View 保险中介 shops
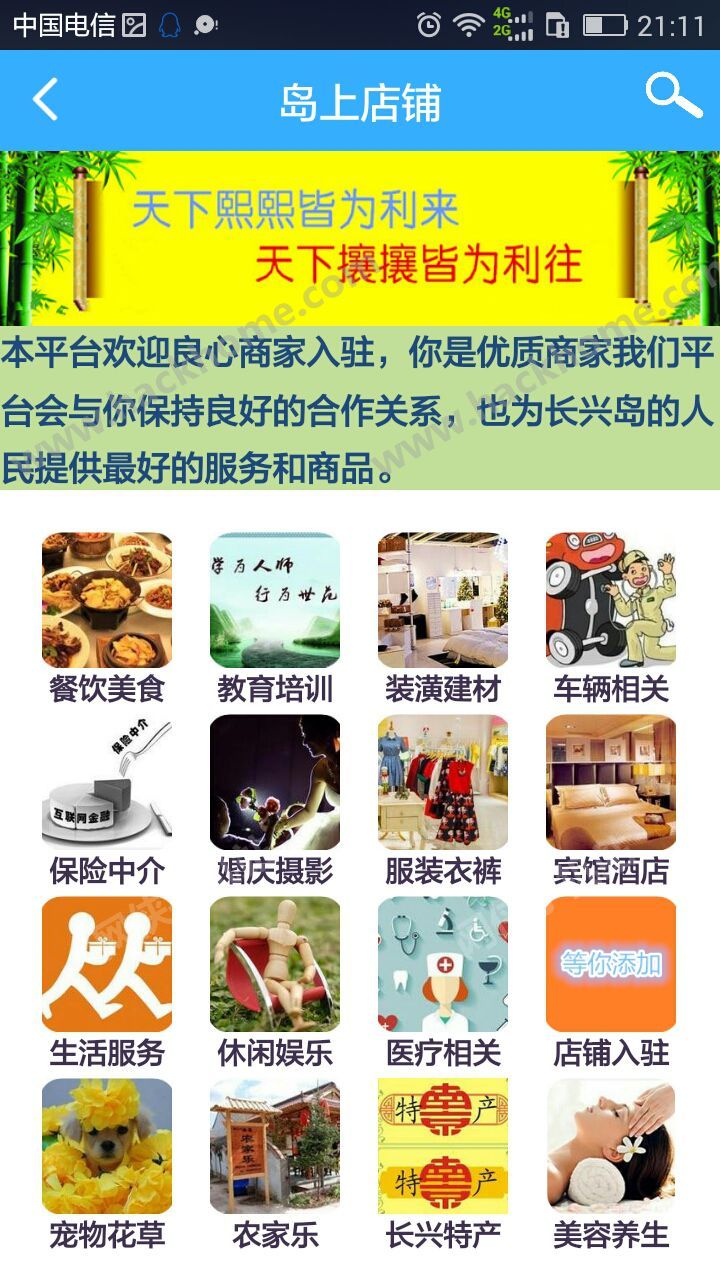The width and height of the screenshot is (720, 1280). click(107, 782)
